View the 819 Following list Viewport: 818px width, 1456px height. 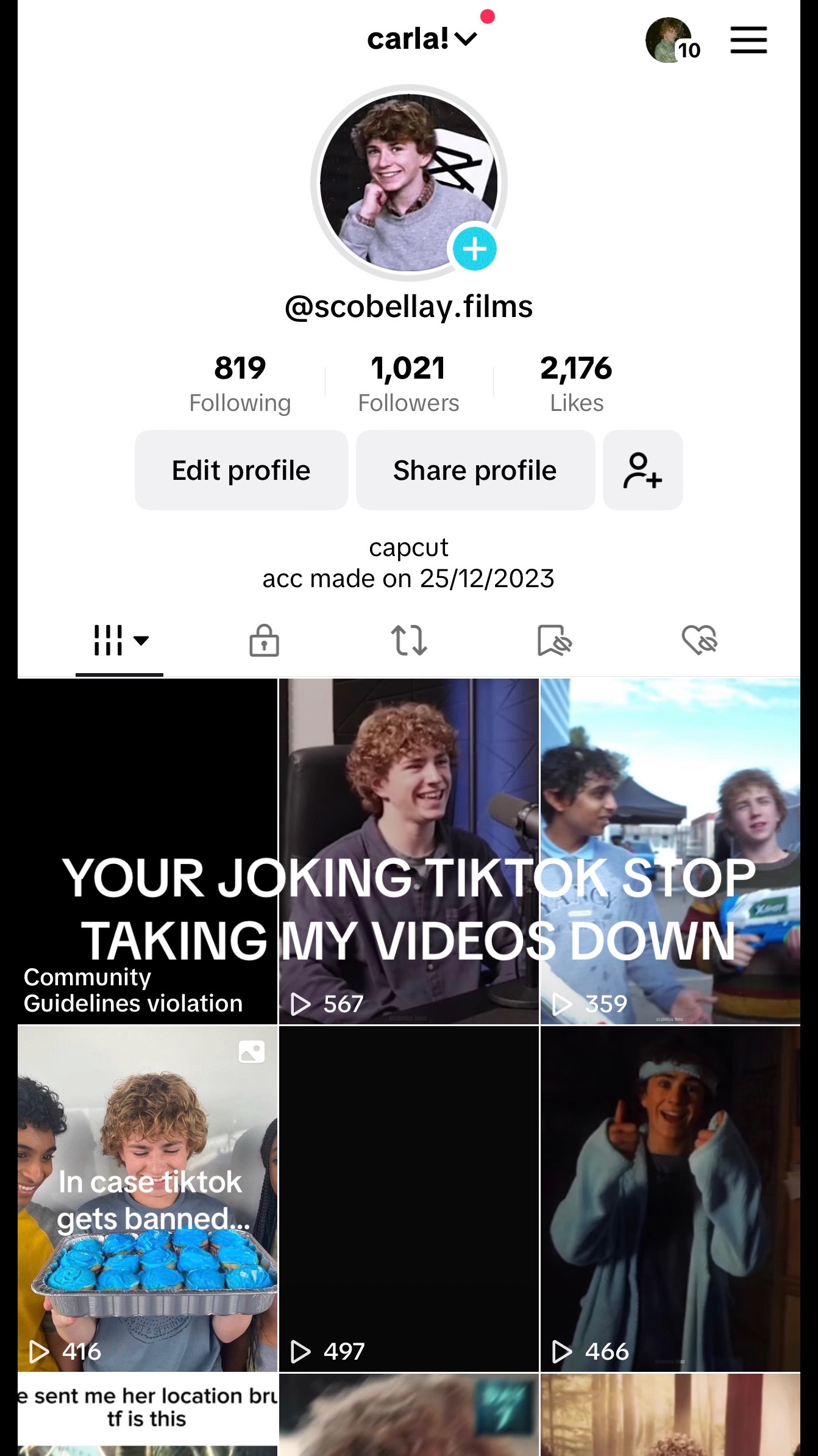coord(240,384)
